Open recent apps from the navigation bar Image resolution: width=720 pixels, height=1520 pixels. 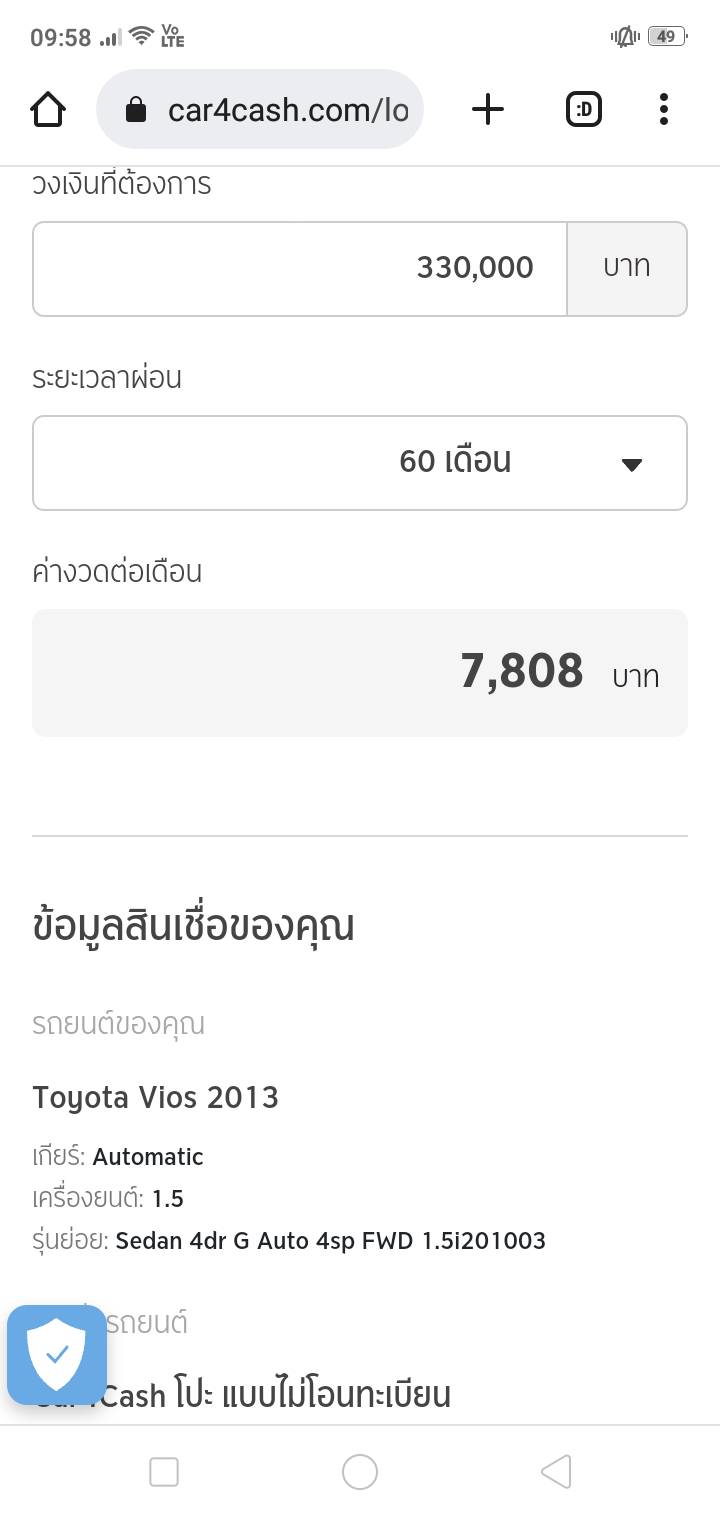click(163, 1472)
